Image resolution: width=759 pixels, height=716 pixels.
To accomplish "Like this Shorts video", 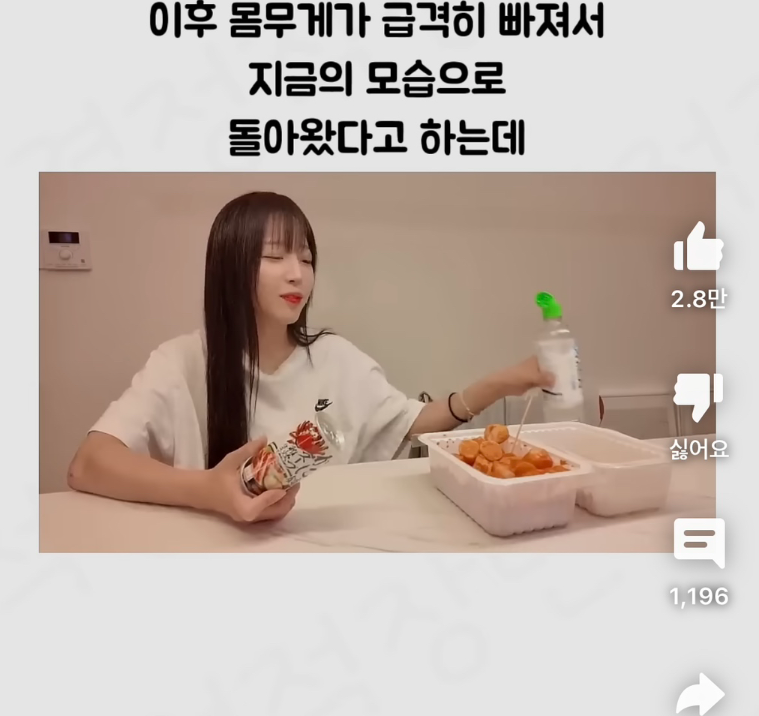I will click(698, 247).
